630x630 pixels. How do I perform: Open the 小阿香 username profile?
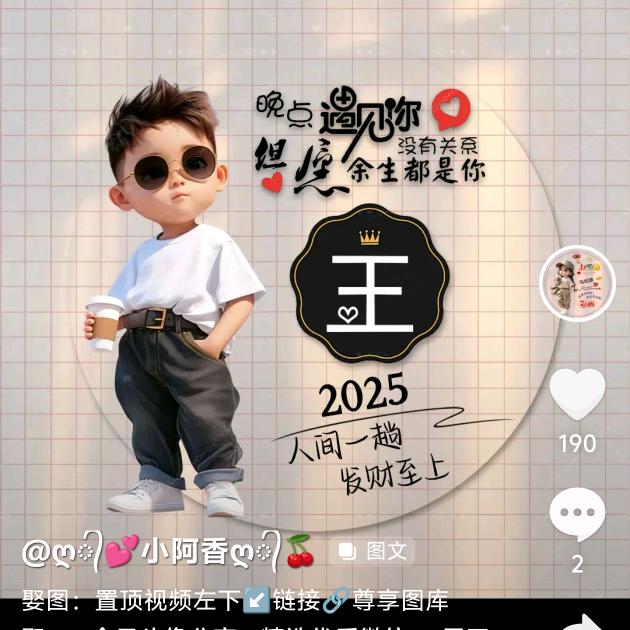167,551
